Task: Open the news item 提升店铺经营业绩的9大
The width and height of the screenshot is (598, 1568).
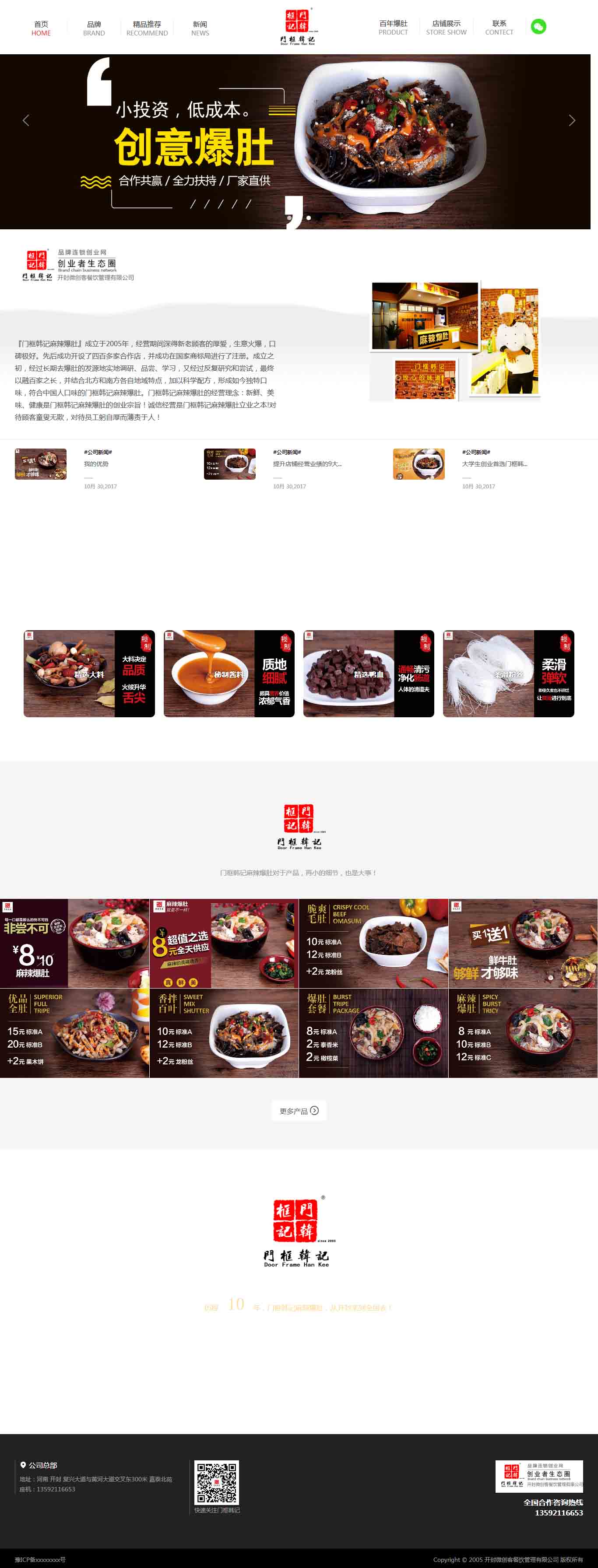Action: [307, 464]
